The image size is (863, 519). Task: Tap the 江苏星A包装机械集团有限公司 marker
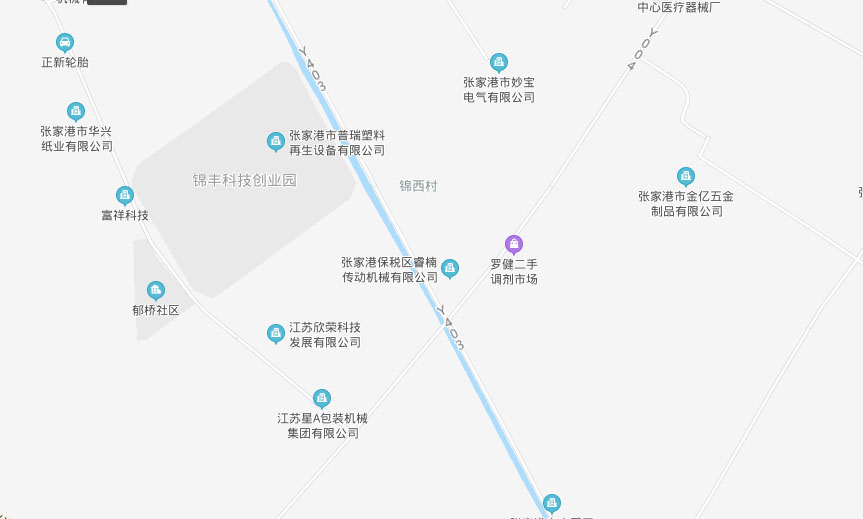[x=322, y=398]
